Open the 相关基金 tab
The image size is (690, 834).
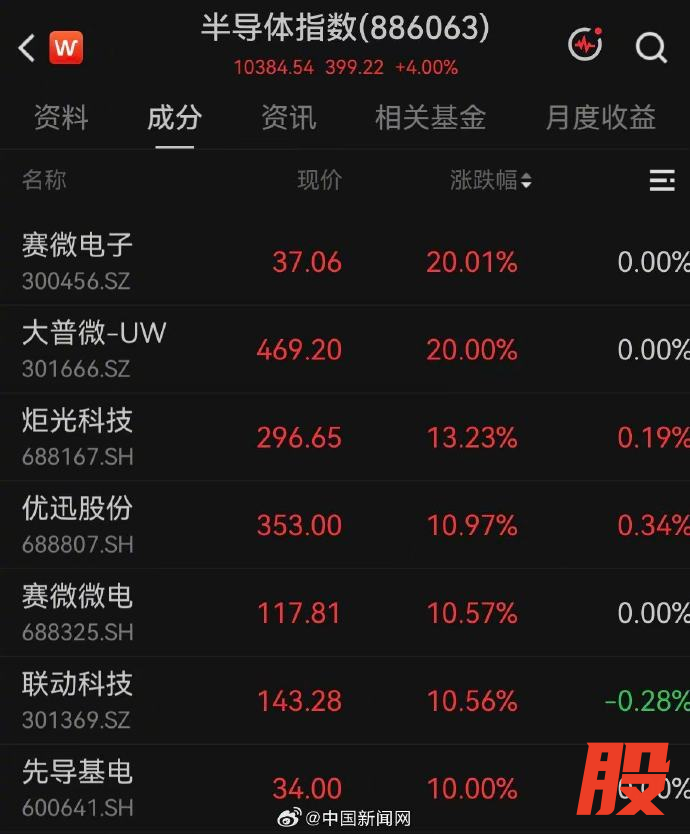[x=430, y=118]
